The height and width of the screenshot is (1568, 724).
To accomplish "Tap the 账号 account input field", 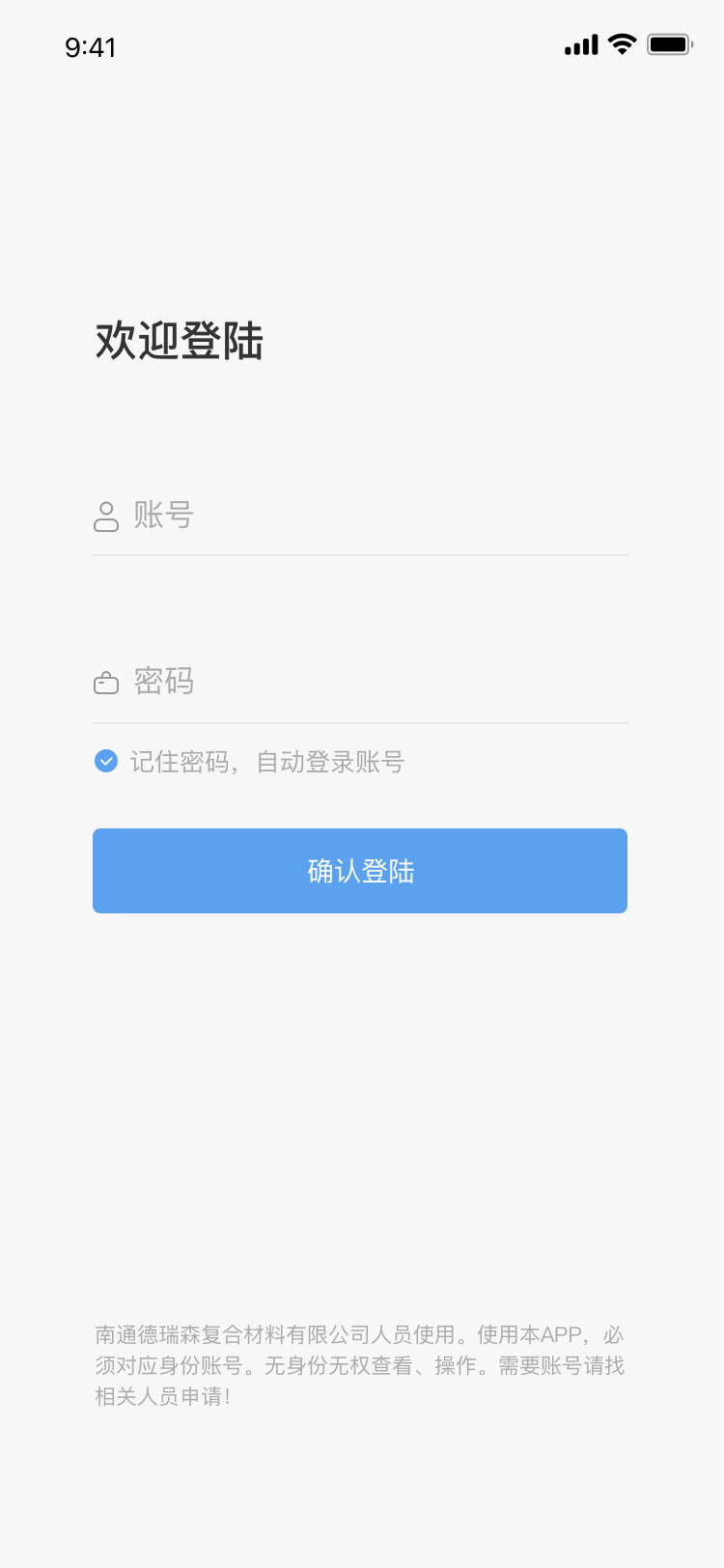I will 376,516.
